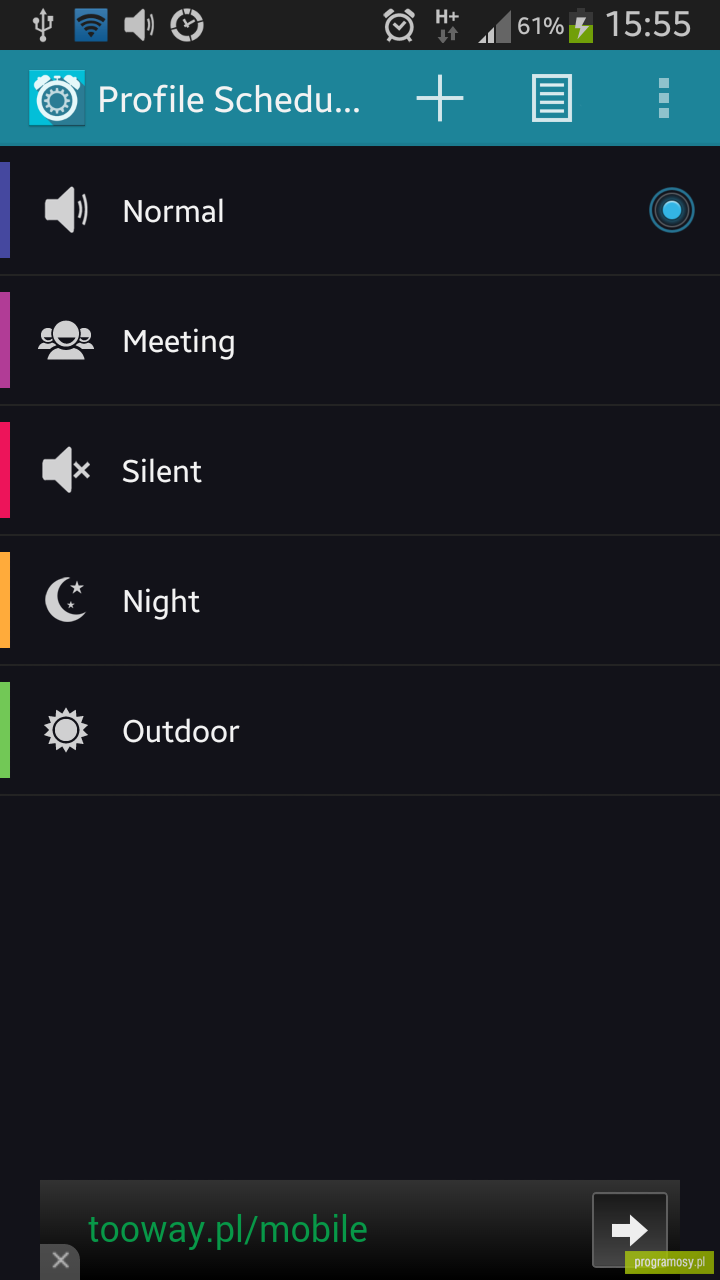Open the schedule list icon
This screenshot has height=1280, width=720.
tap(551, 99)
